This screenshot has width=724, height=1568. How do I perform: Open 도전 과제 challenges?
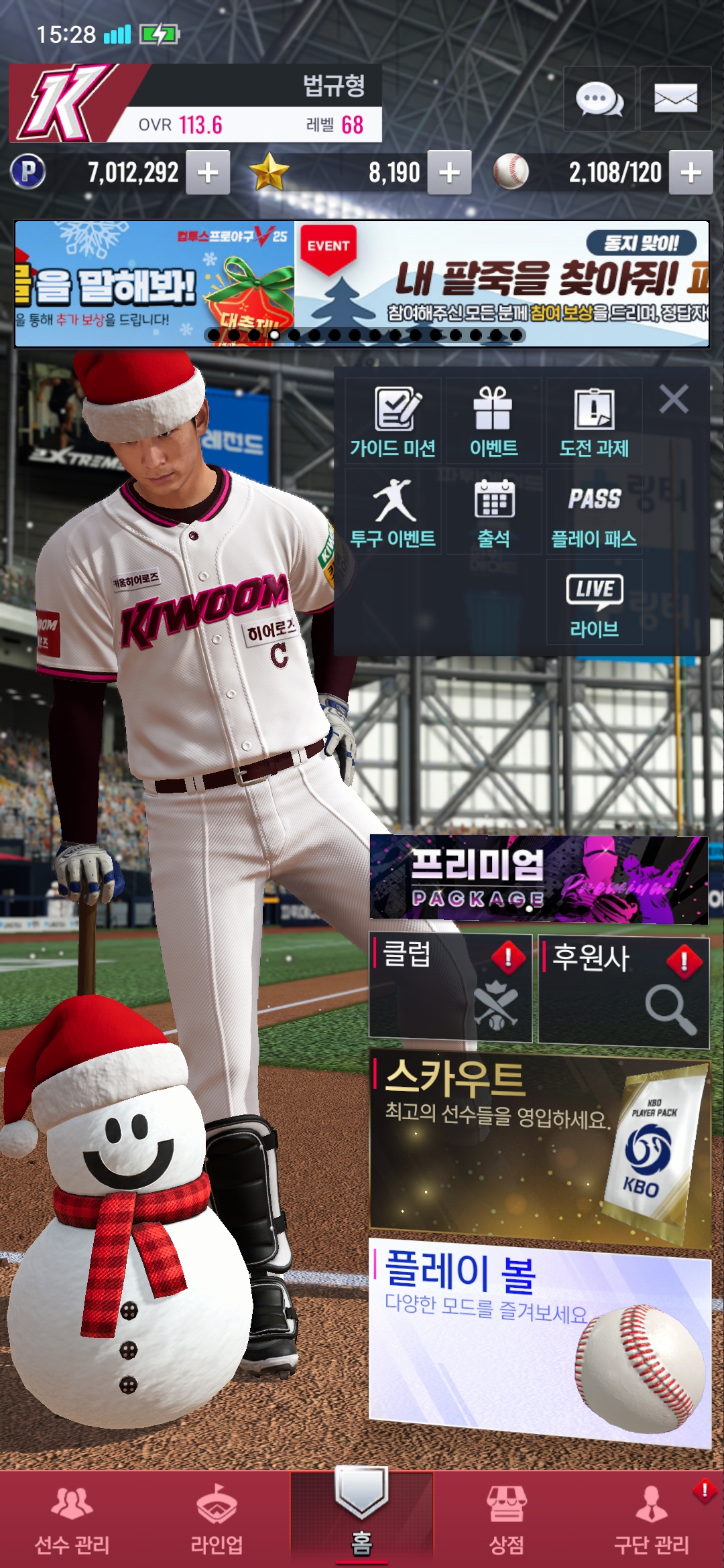click(594, 421)
